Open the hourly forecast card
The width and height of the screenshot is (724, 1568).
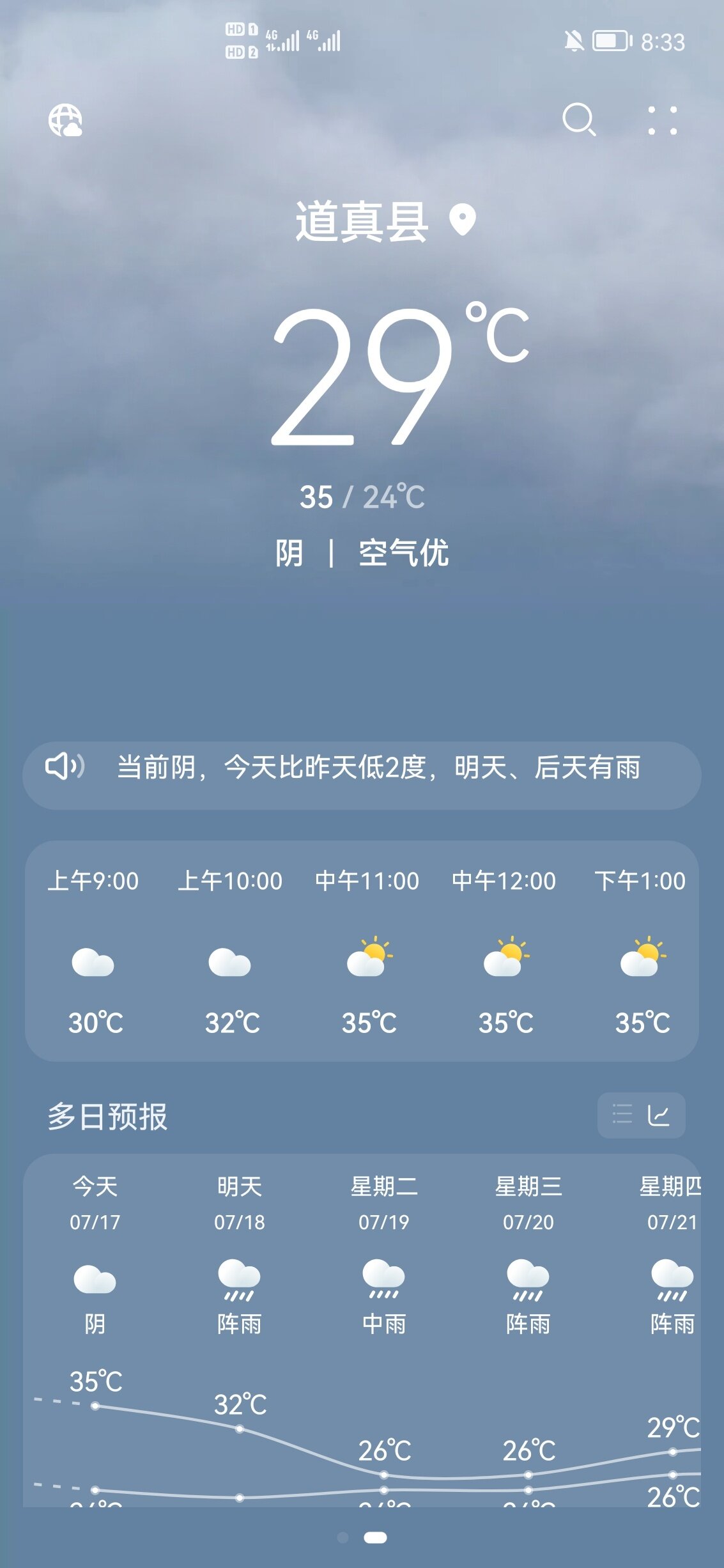[x=362, y=951]
